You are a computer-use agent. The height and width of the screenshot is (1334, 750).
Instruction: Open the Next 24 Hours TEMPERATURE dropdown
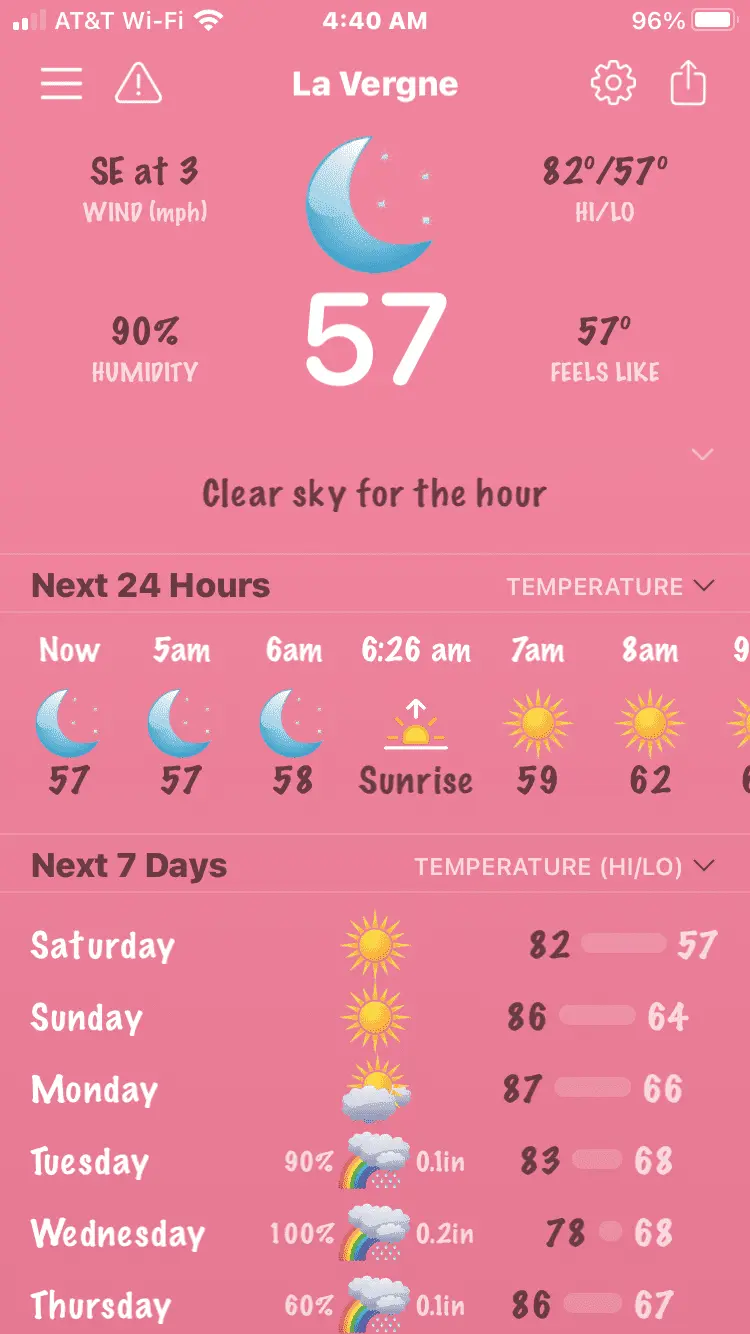[x=610, y=586]
